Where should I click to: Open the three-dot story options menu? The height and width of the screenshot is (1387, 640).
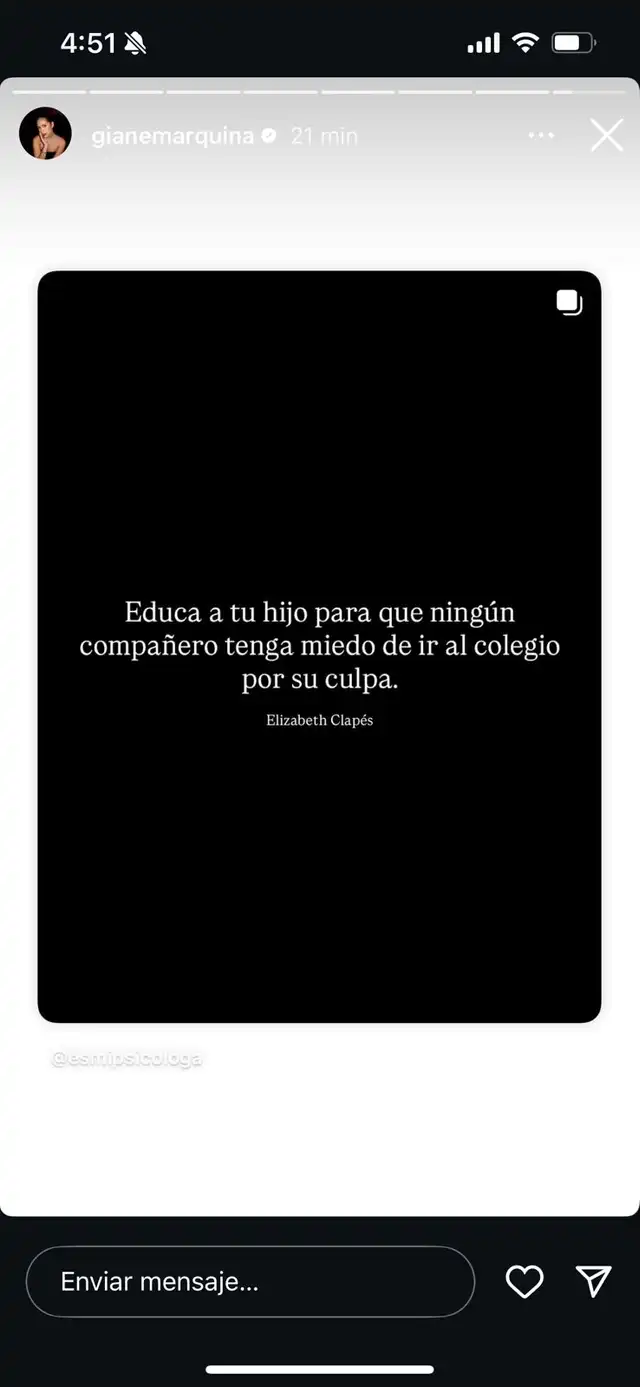coord(541,135)
